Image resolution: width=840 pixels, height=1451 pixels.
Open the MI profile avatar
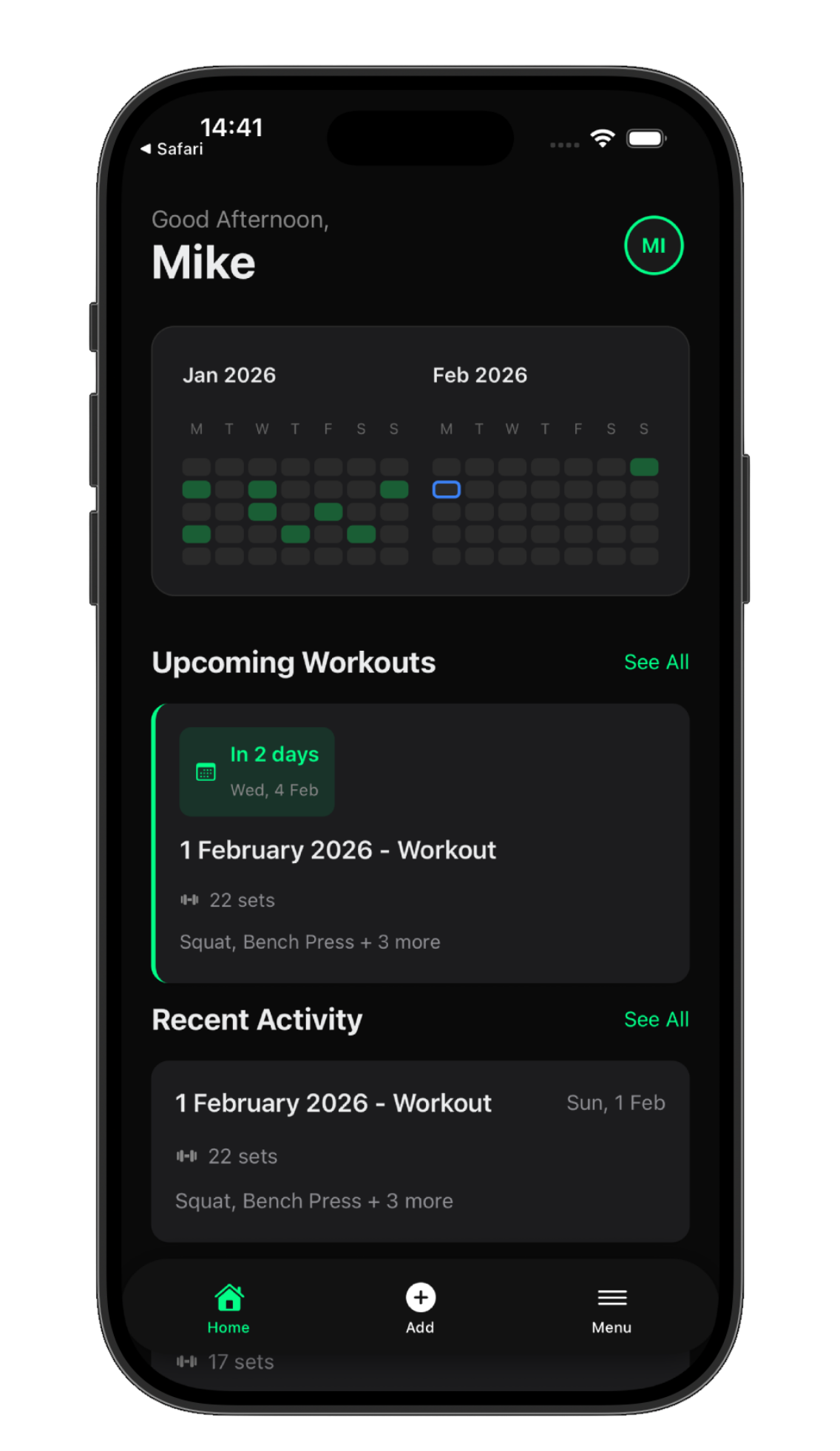[654, 246]
